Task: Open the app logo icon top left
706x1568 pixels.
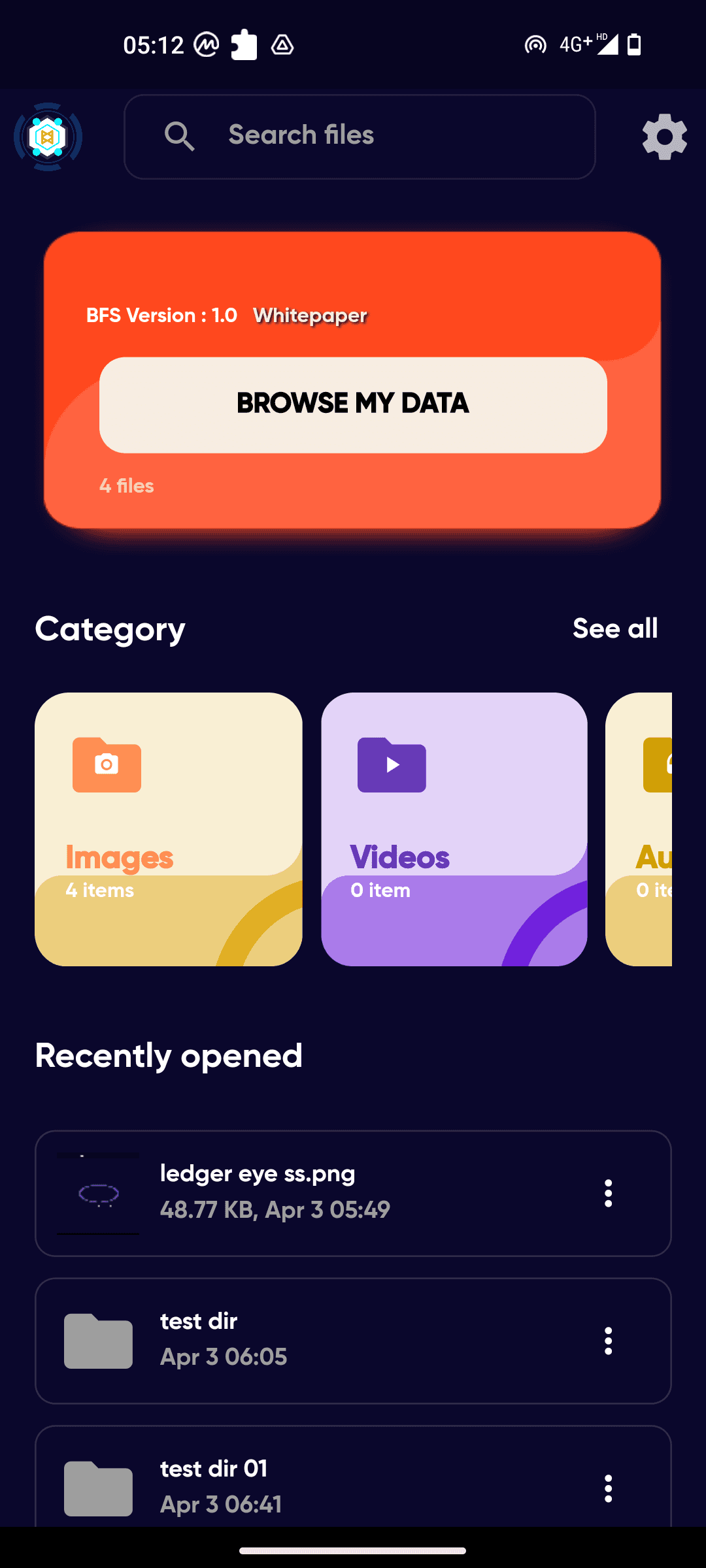Action: [48, 137]
